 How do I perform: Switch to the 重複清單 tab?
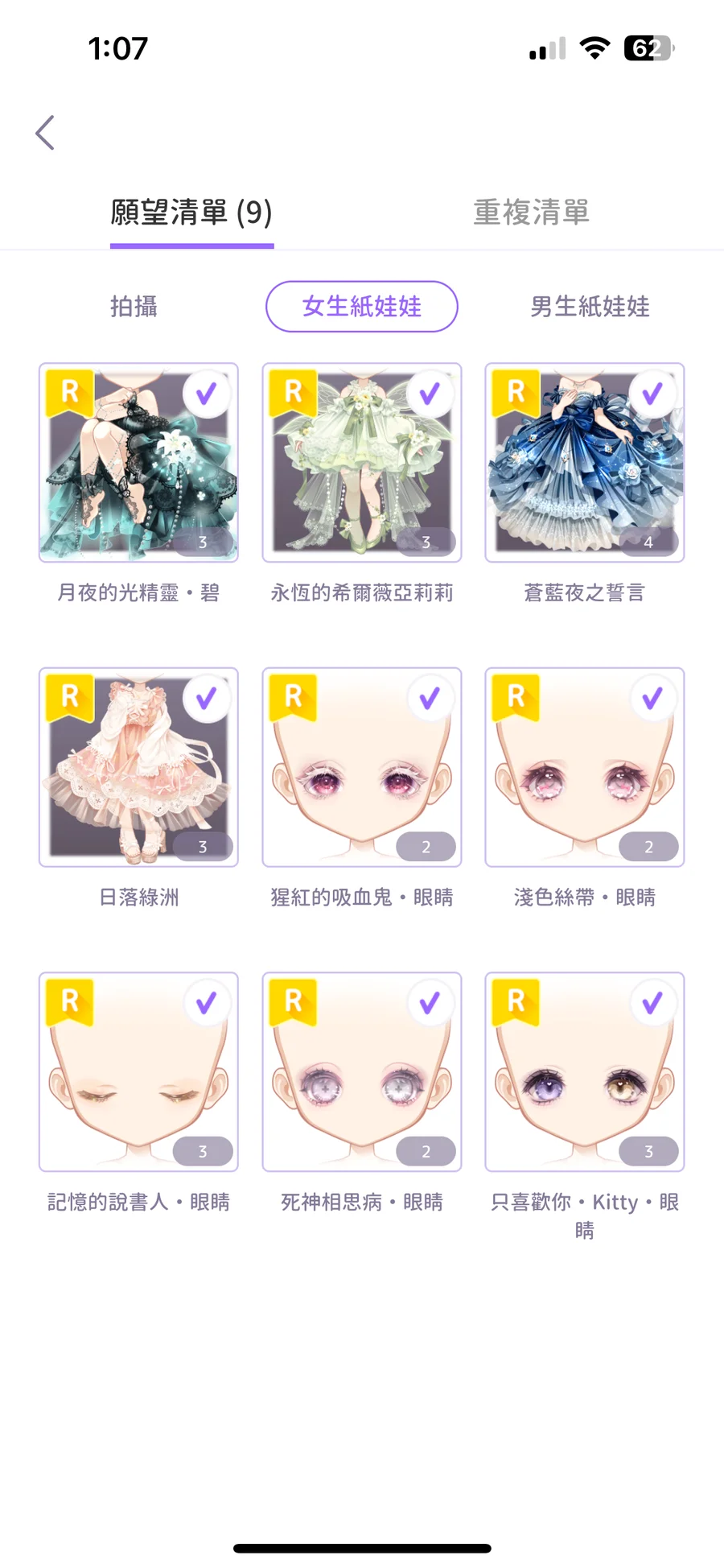pyautogui.click(x=531, y=213)
